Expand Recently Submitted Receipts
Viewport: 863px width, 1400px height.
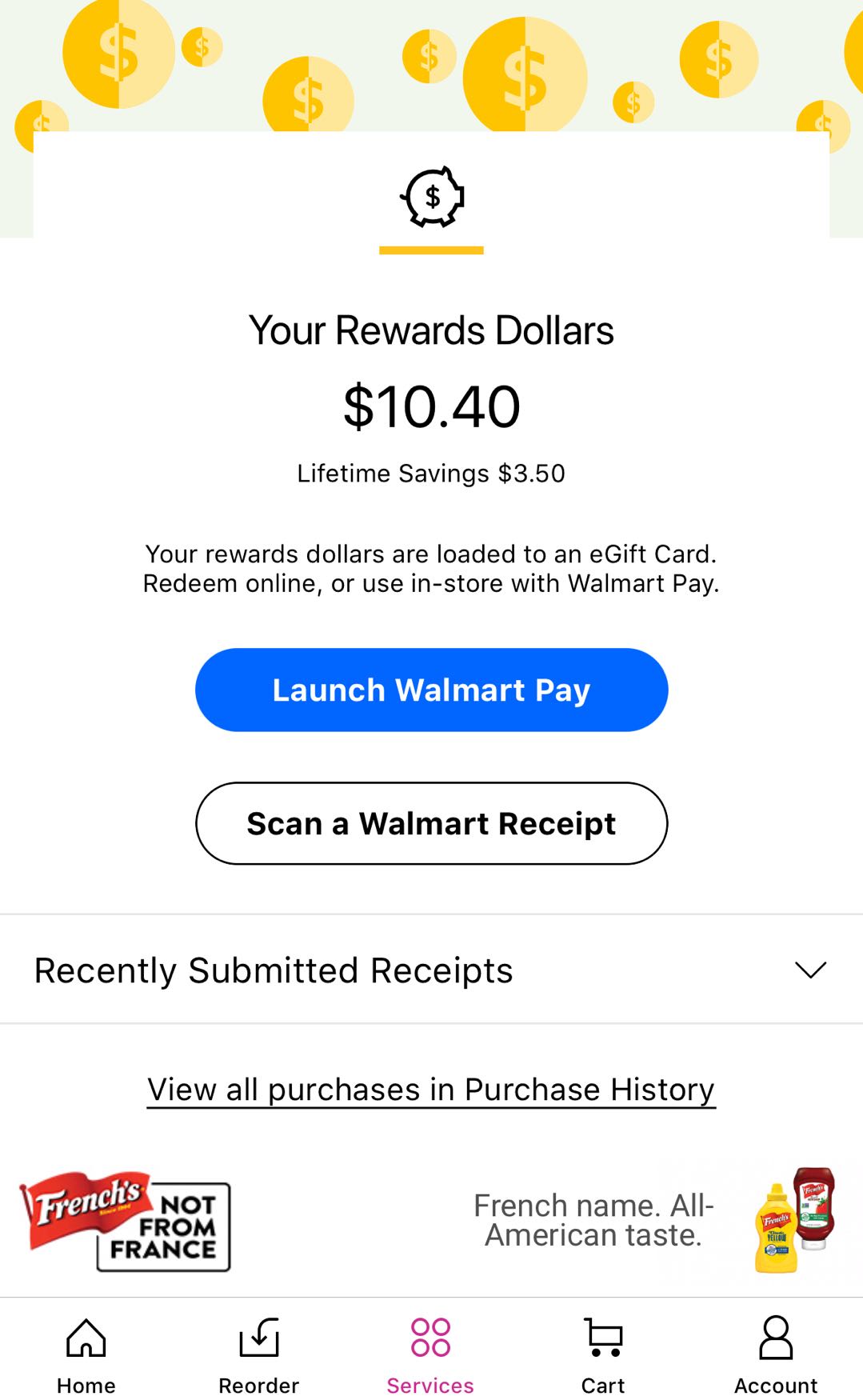coord(431,970)
